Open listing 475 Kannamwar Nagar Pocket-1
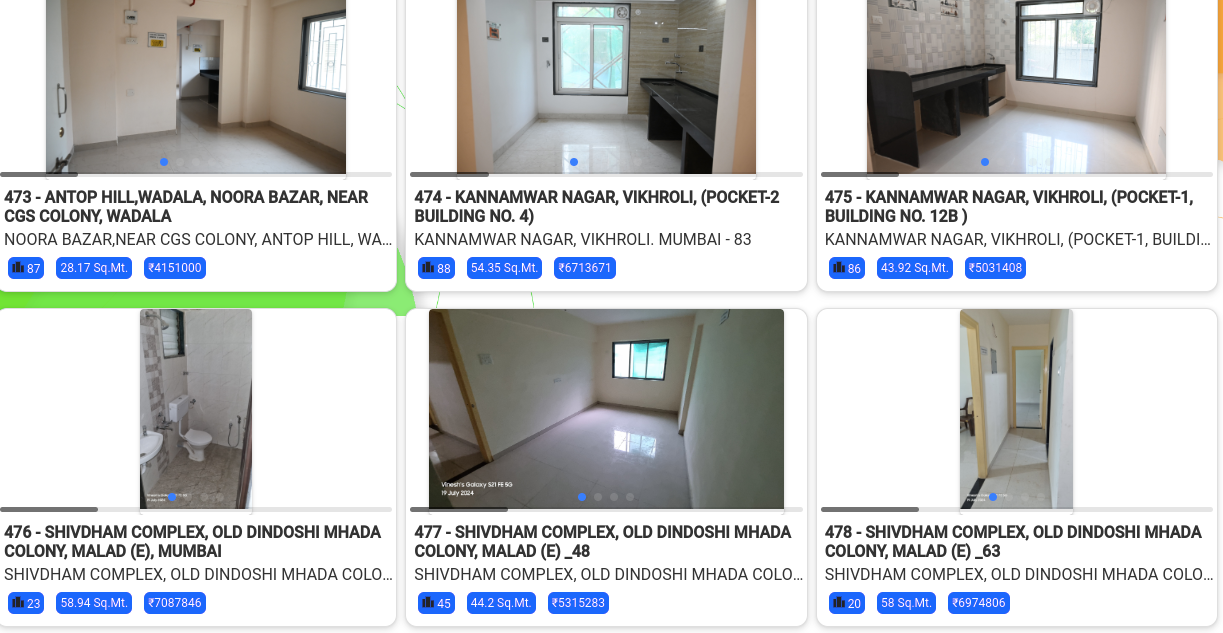Viewport: 1223px width, 633px height. click(1008, 206)
